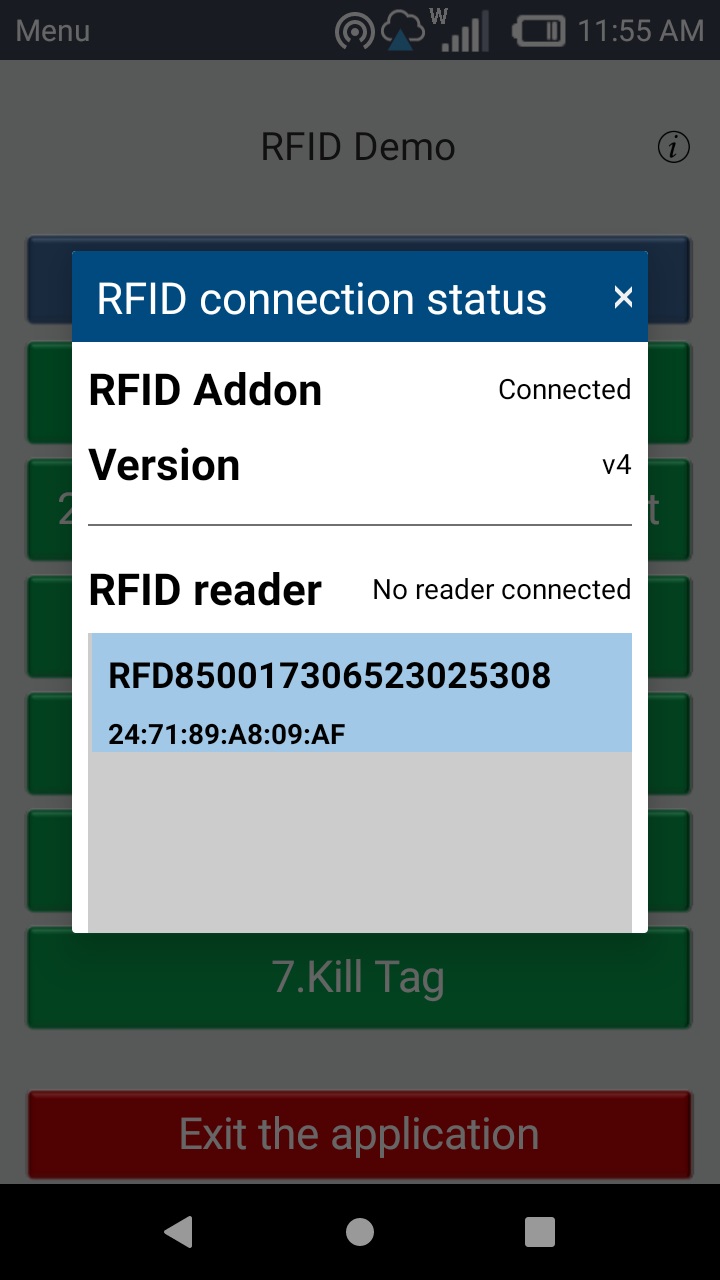Go to the home screen
Screen dimensions: 720x1280
pyautogui.click(x=360, y=1232)
